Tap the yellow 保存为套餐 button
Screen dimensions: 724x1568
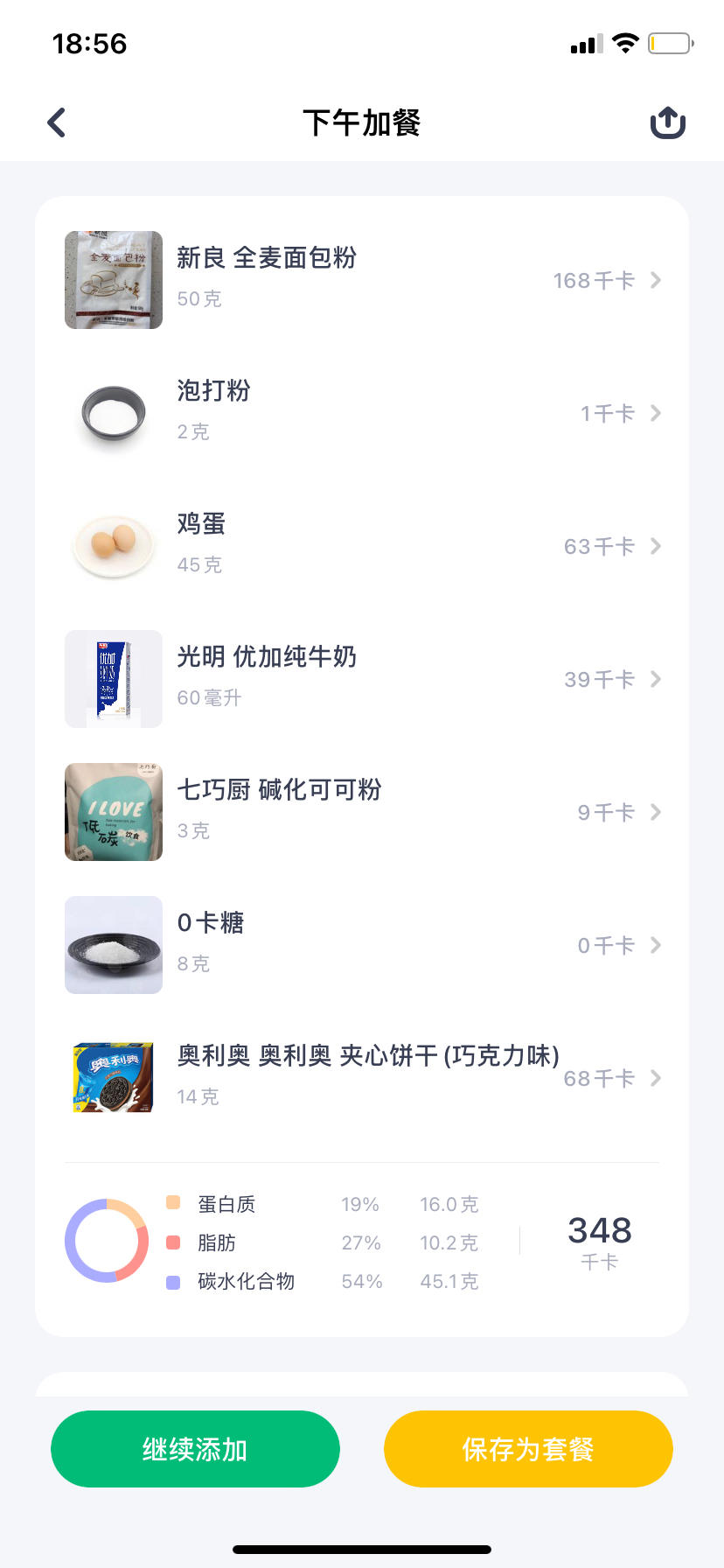527,1449
